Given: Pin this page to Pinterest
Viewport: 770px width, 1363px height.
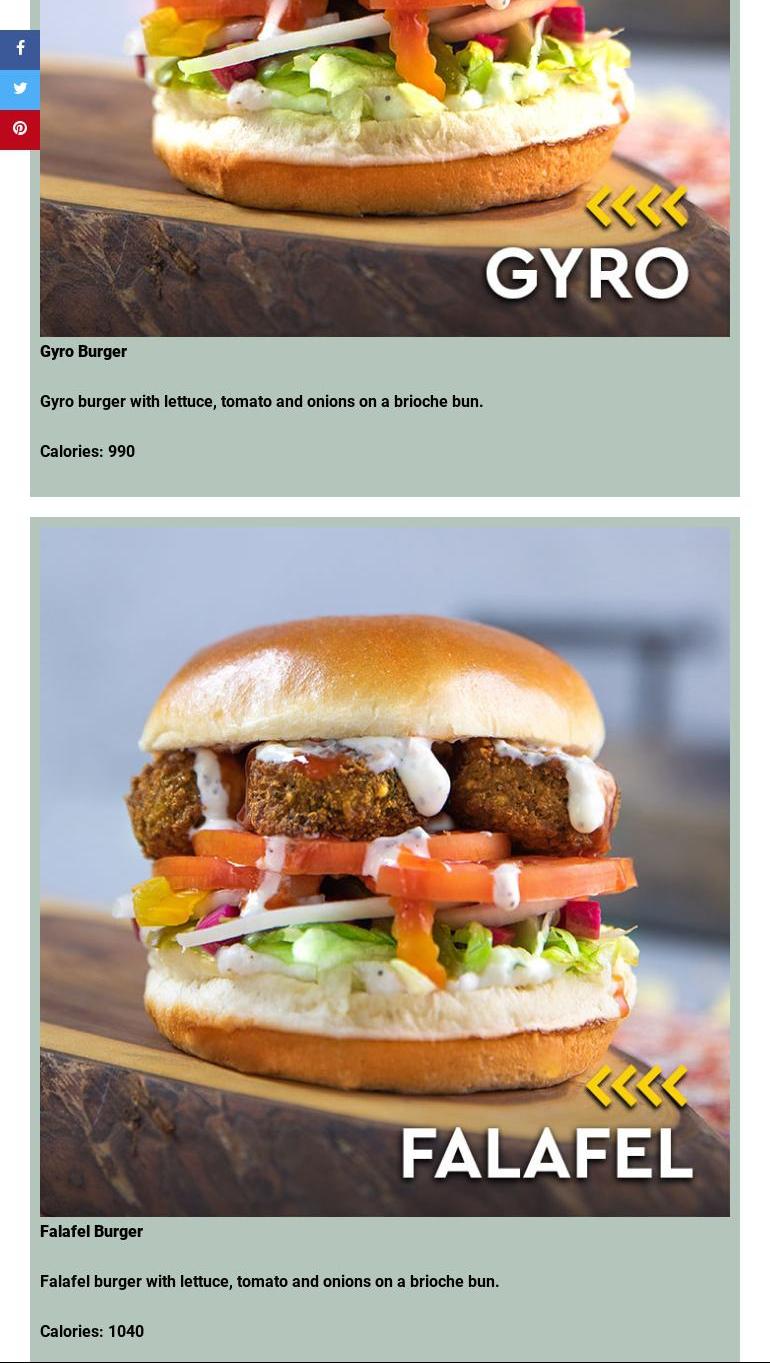Looking at the screenshot, I should [20, 129].
